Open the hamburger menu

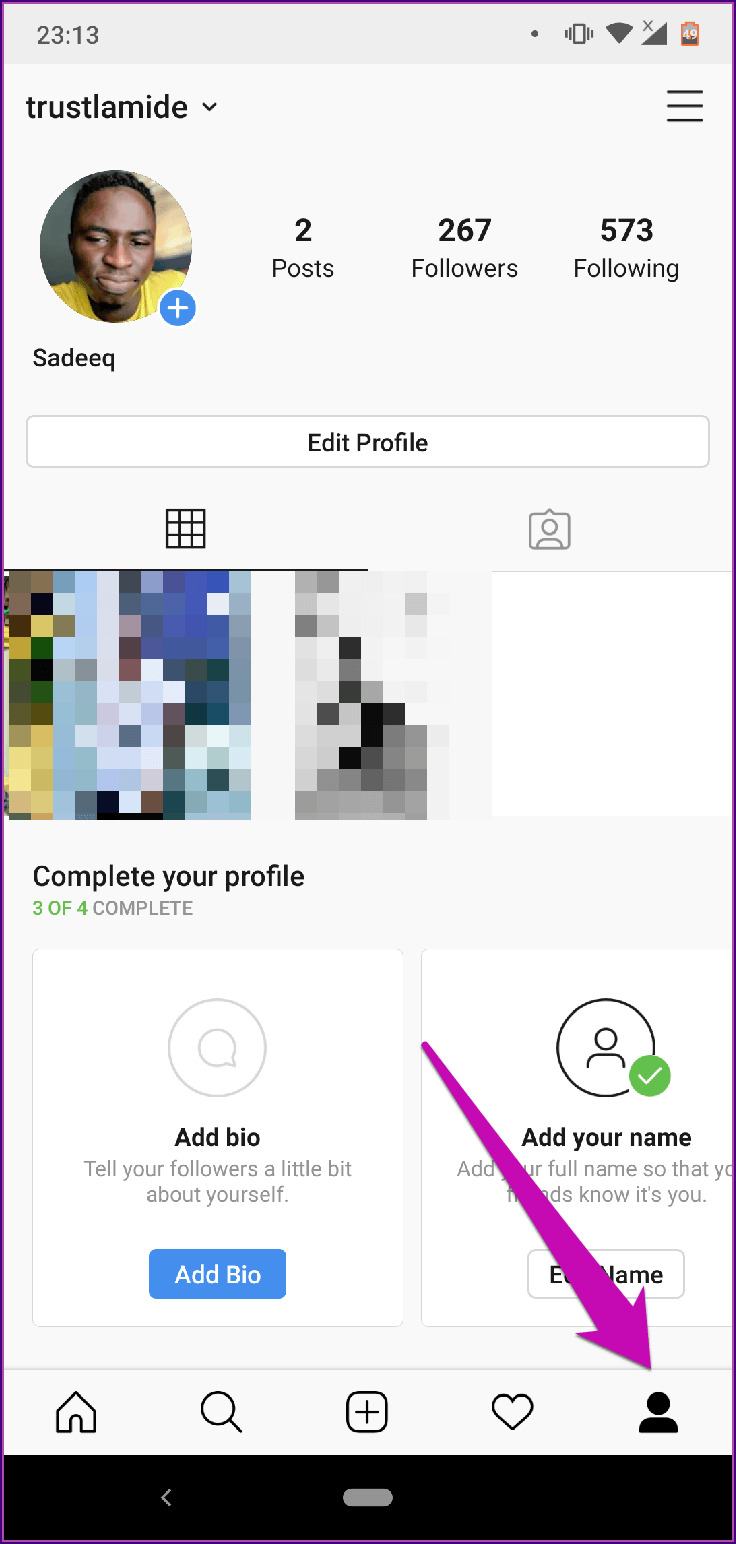[684, 106]
